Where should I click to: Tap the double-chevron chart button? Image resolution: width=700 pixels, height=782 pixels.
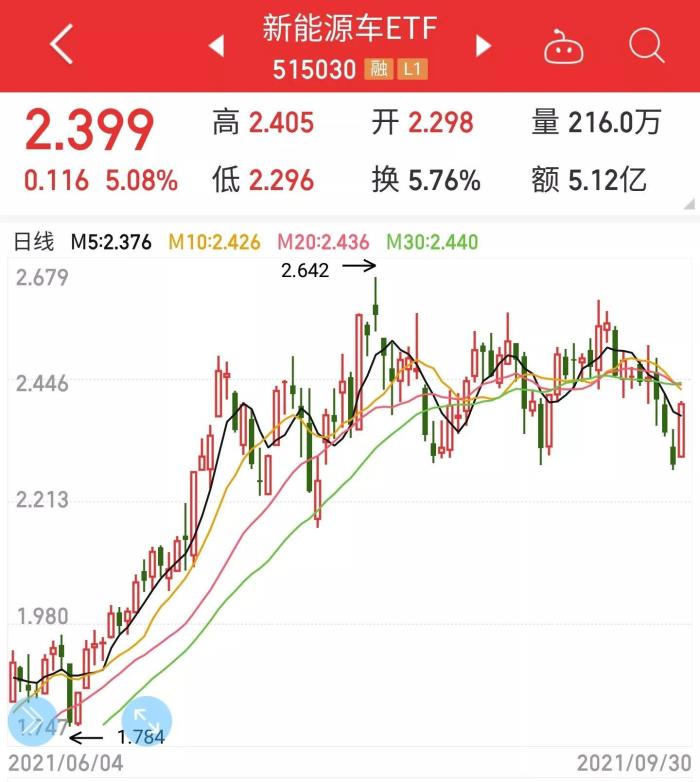coord(30,722)
